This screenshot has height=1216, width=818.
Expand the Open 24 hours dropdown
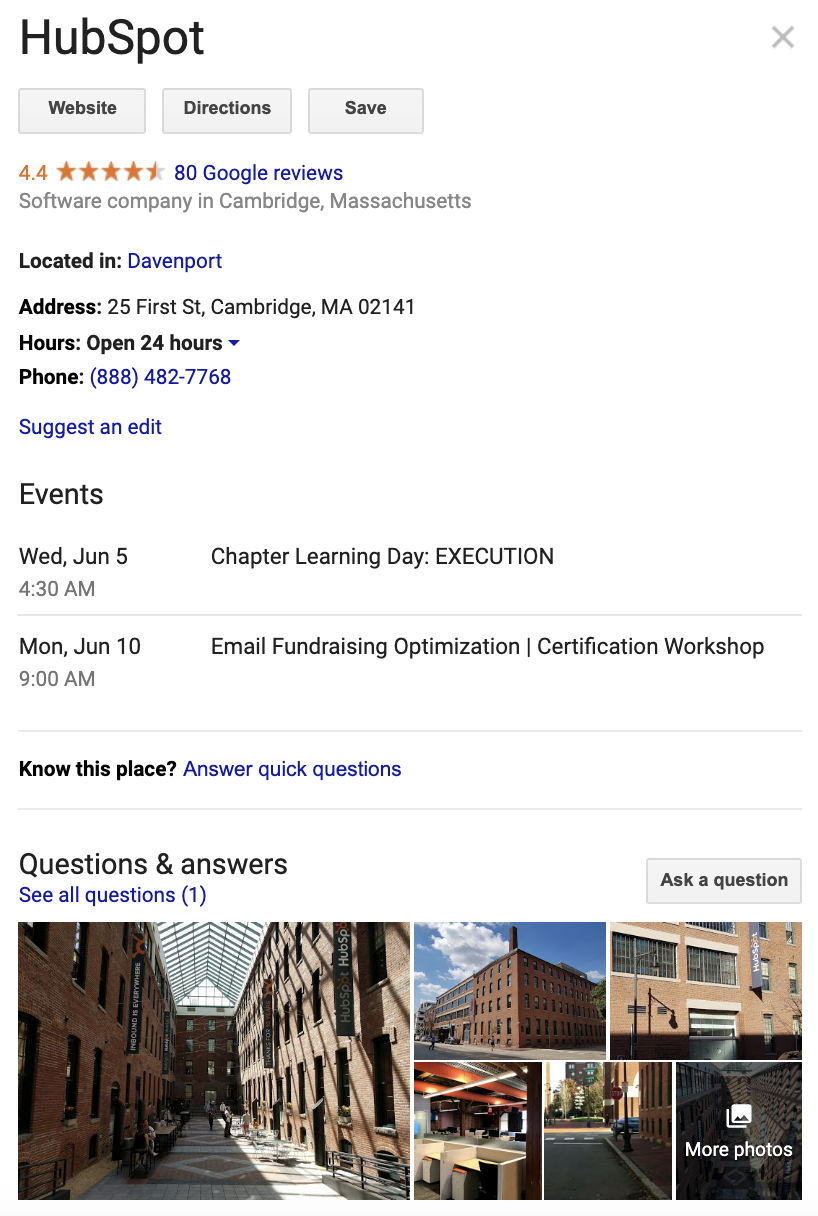coord(234,343)
